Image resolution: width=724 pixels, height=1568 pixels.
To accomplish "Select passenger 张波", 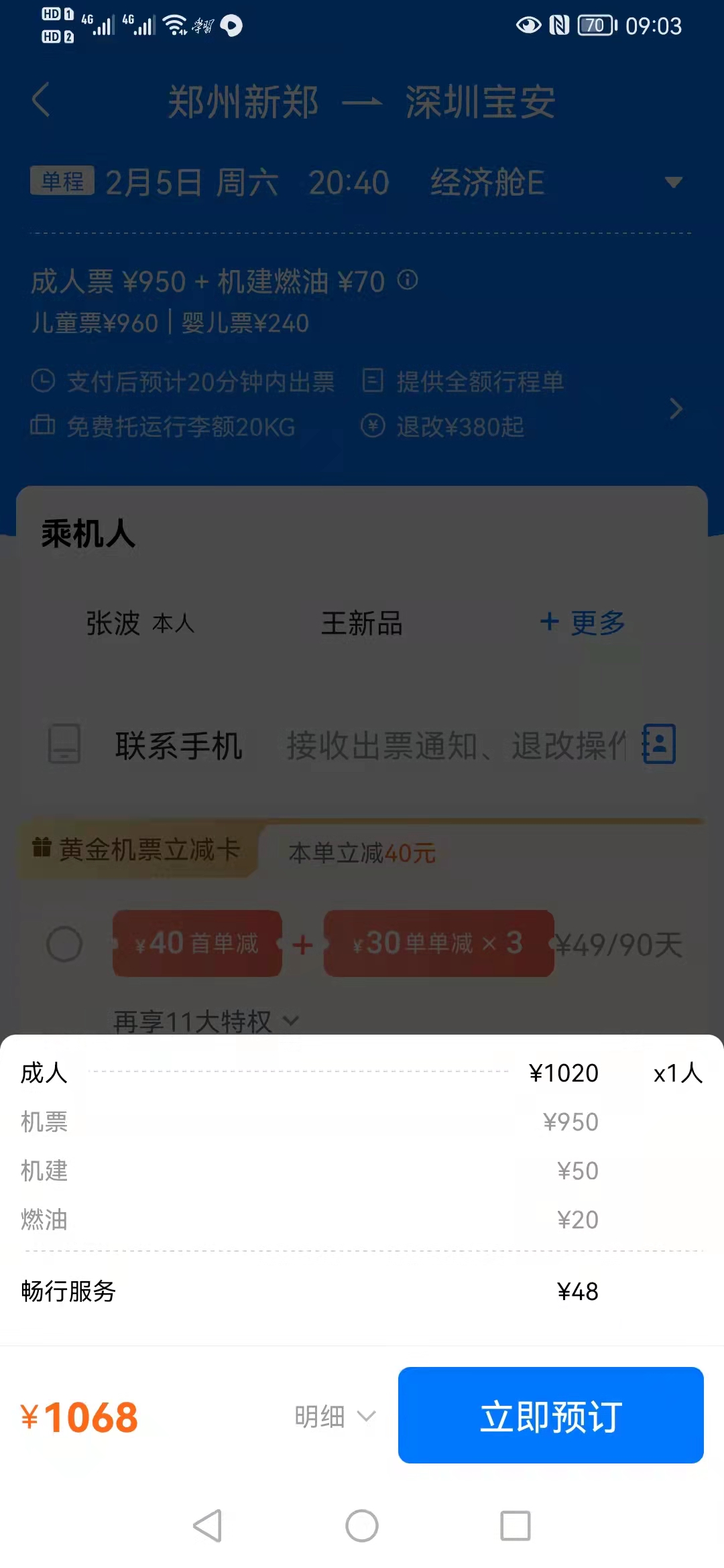I will pyautogui.click(x=139, y=623).
